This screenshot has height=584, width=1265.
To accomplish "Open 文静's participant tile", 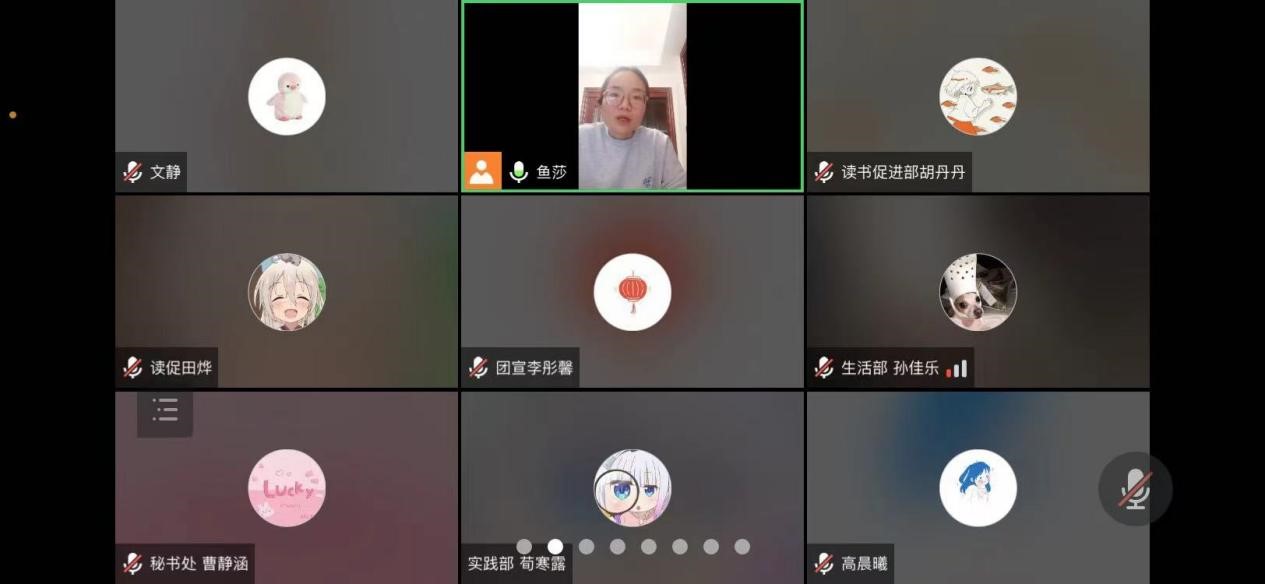I will click(x=286, y=96).
